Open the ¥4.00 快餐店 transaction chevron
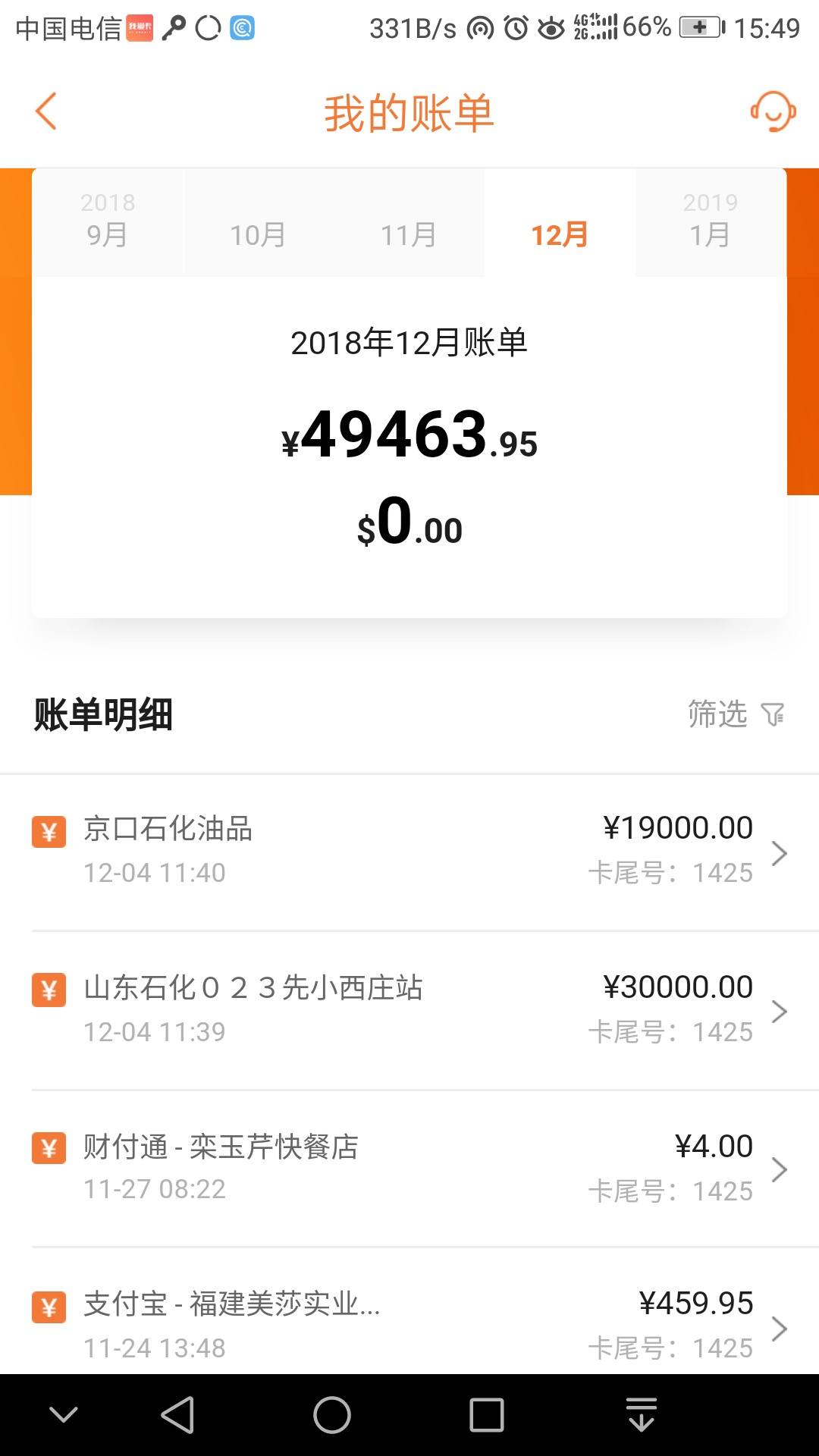Screen dimensions: 819x1456 [780, 1171]
